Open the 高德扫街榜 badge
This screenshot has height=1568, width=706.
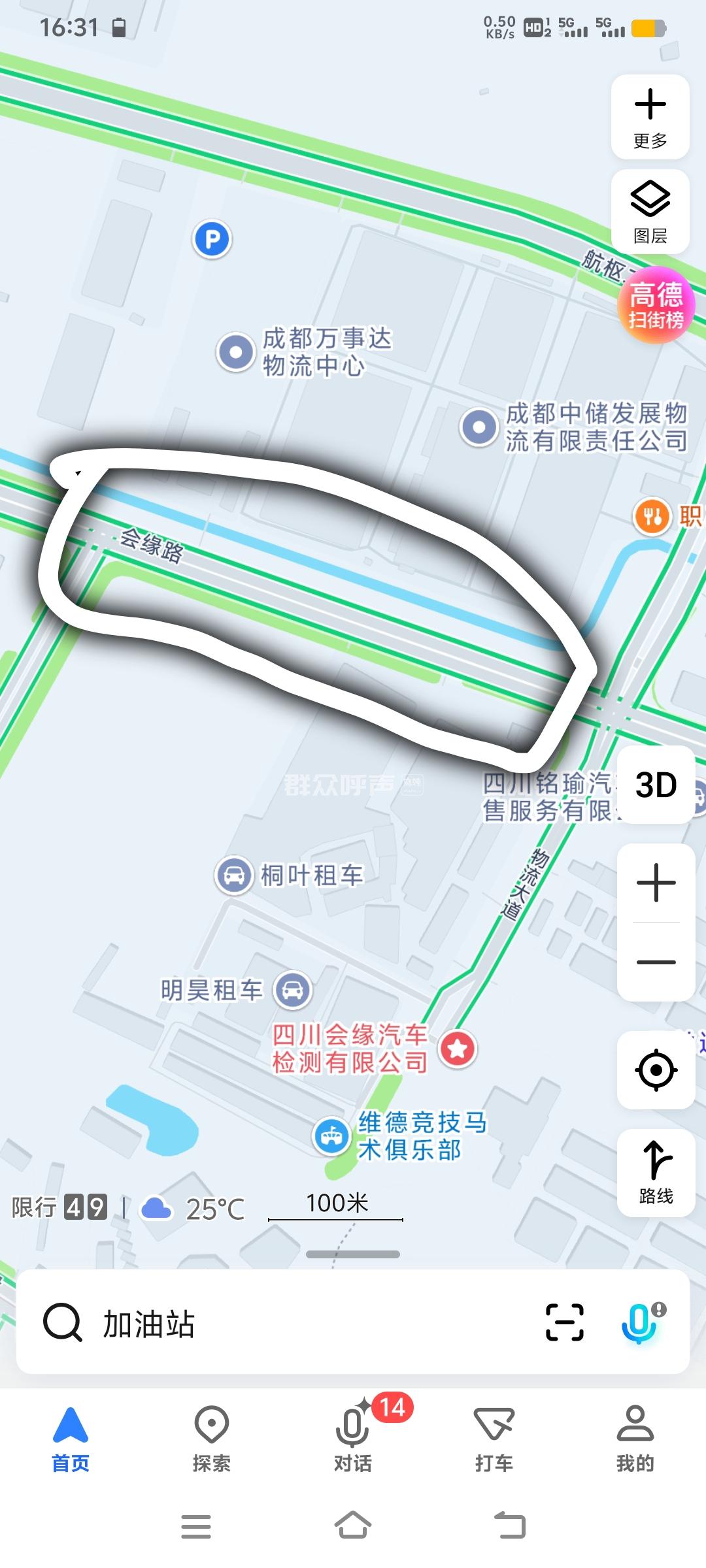pyautogui.click(x=656, y=305)
